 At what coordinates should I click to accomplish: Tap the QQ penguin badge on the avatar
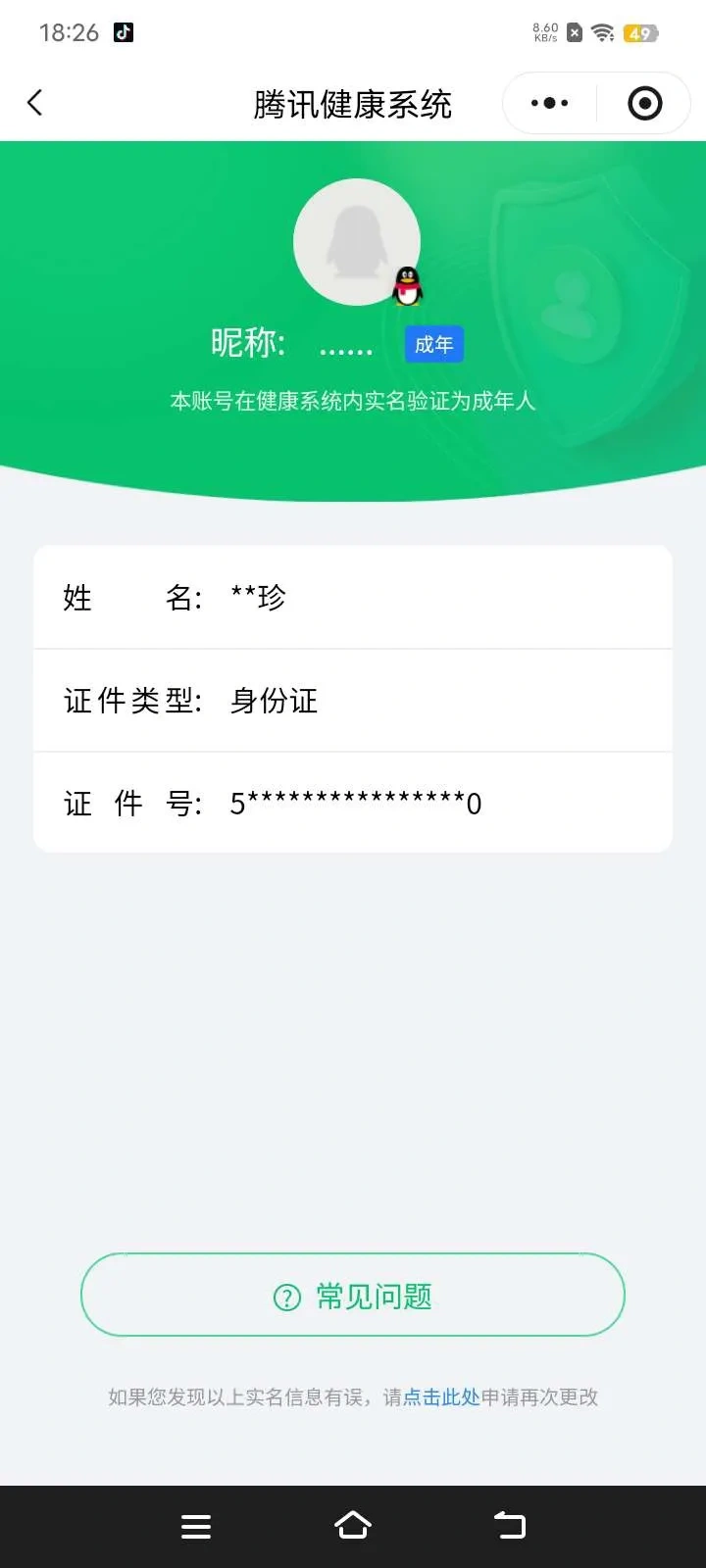click(x=406, y=287)
